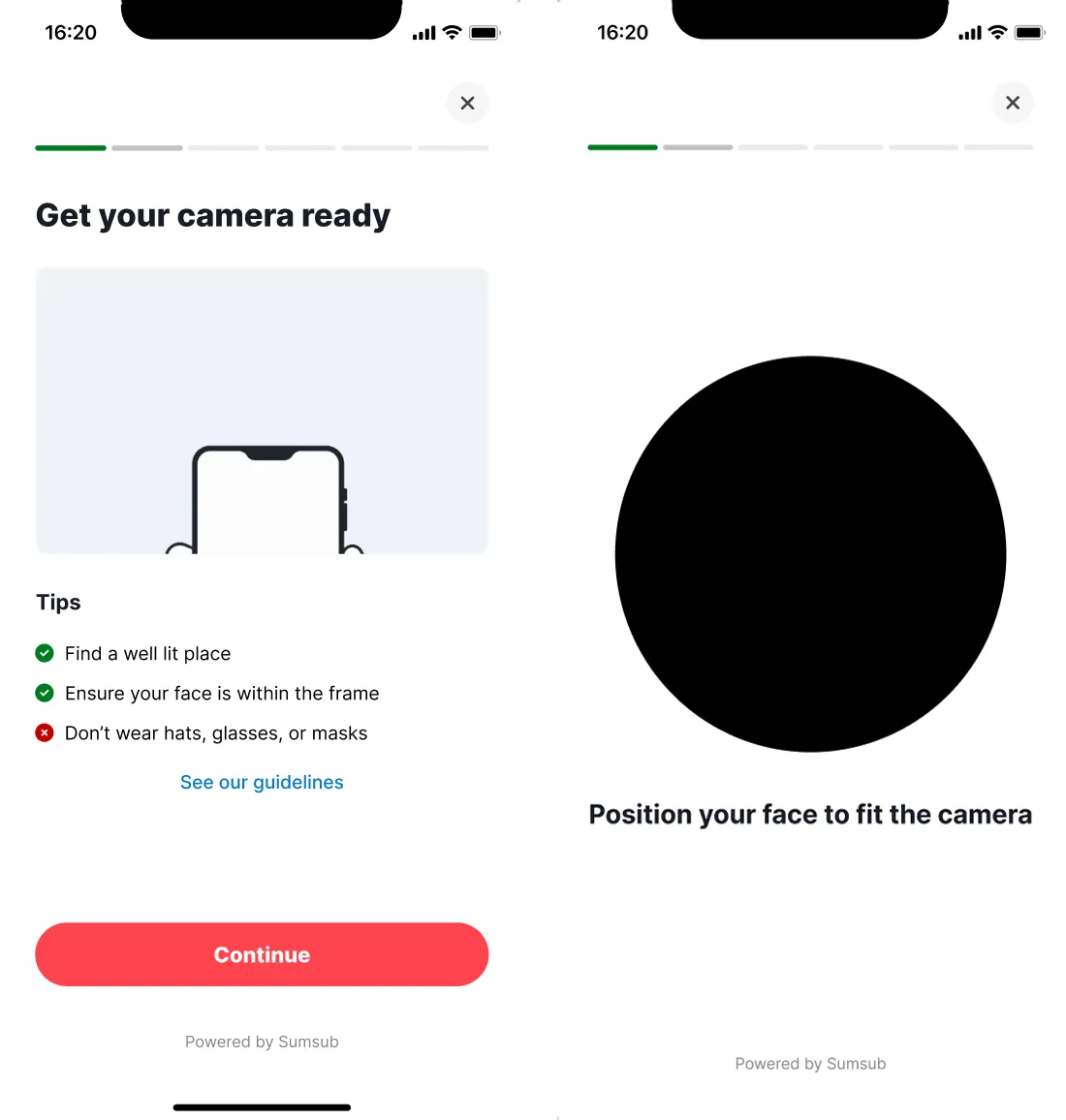The height and width of the screenshot is (1120, 1066).
Task: Tap the black circular camera viewfinder
Action: [810, 554]
